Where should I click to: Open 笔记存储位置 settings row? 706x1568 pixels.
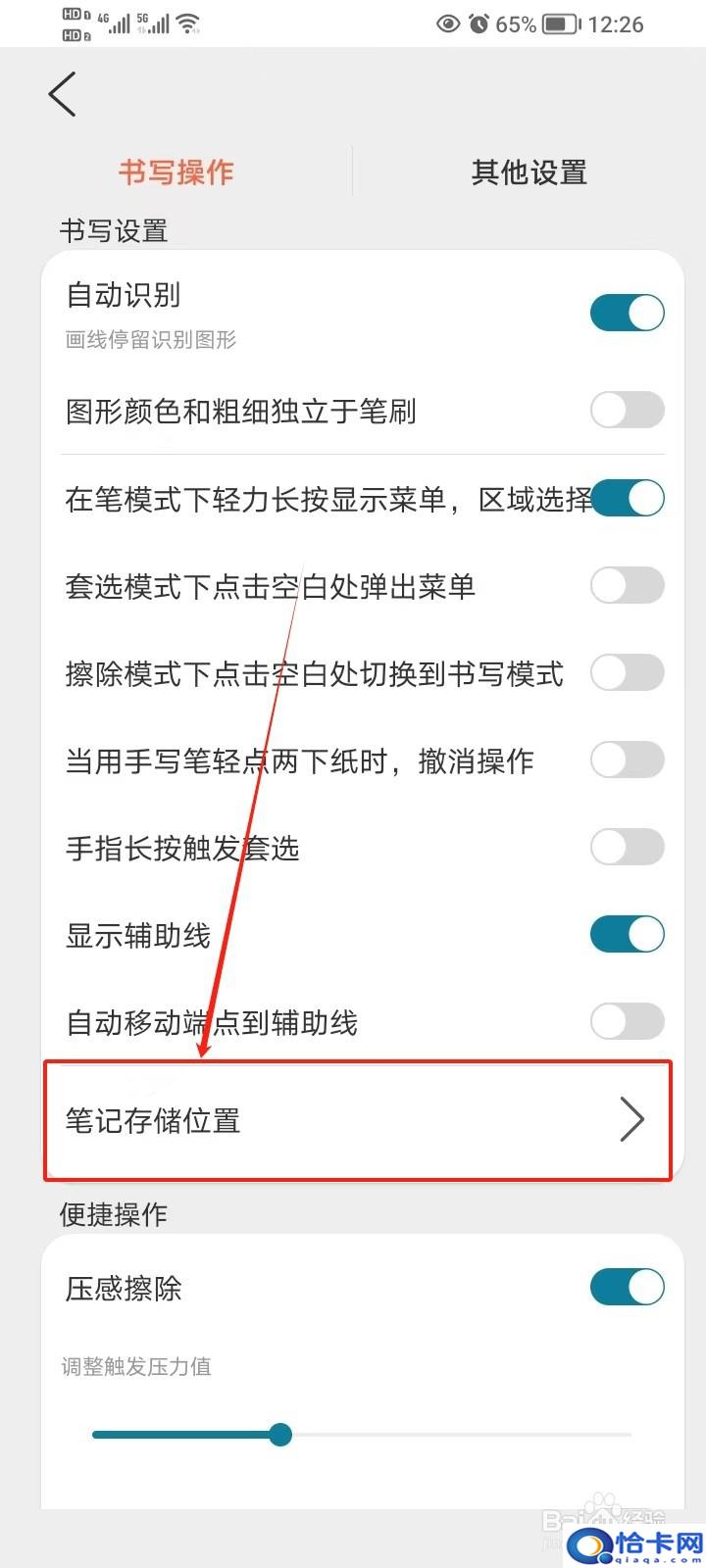(358, 1120)
